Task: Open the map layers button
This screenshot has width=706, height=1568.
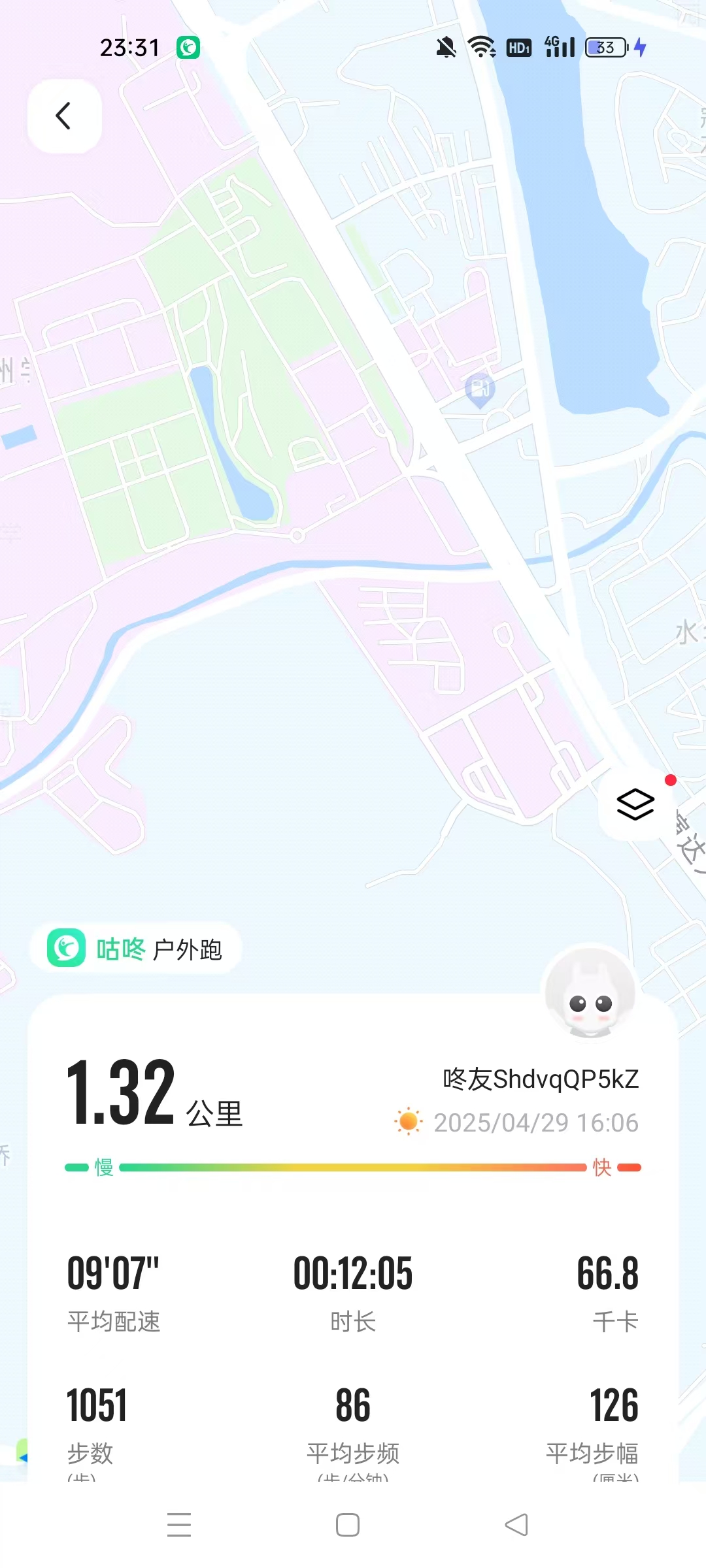Action: click(635, 804)
